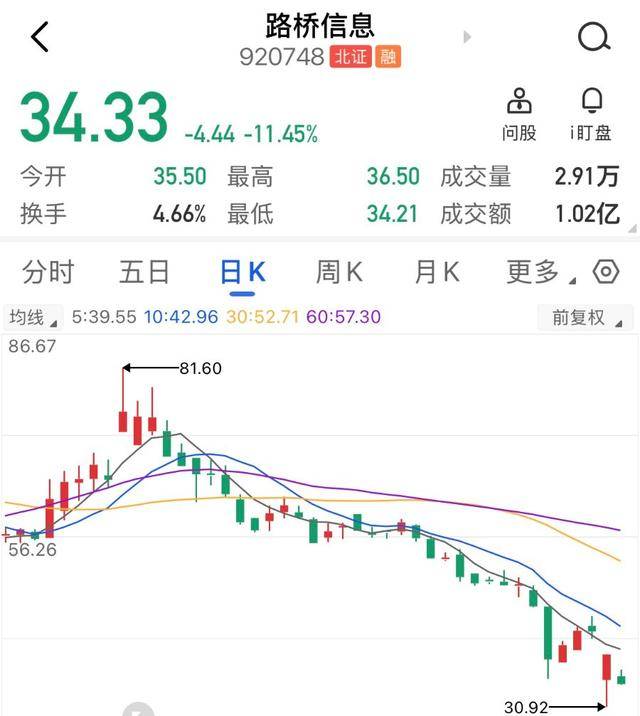Select the 日K chart tab
Image resolution: width=640 pixels, height=716 pixels.
pos(242,272)
